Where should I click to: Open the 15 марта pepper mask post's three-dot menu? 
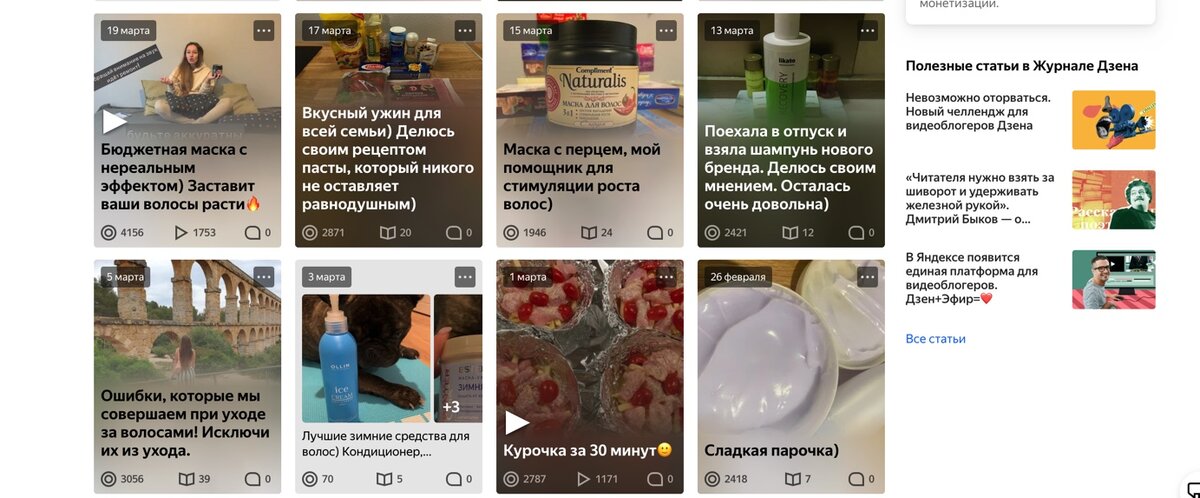[x=666, y=31]
